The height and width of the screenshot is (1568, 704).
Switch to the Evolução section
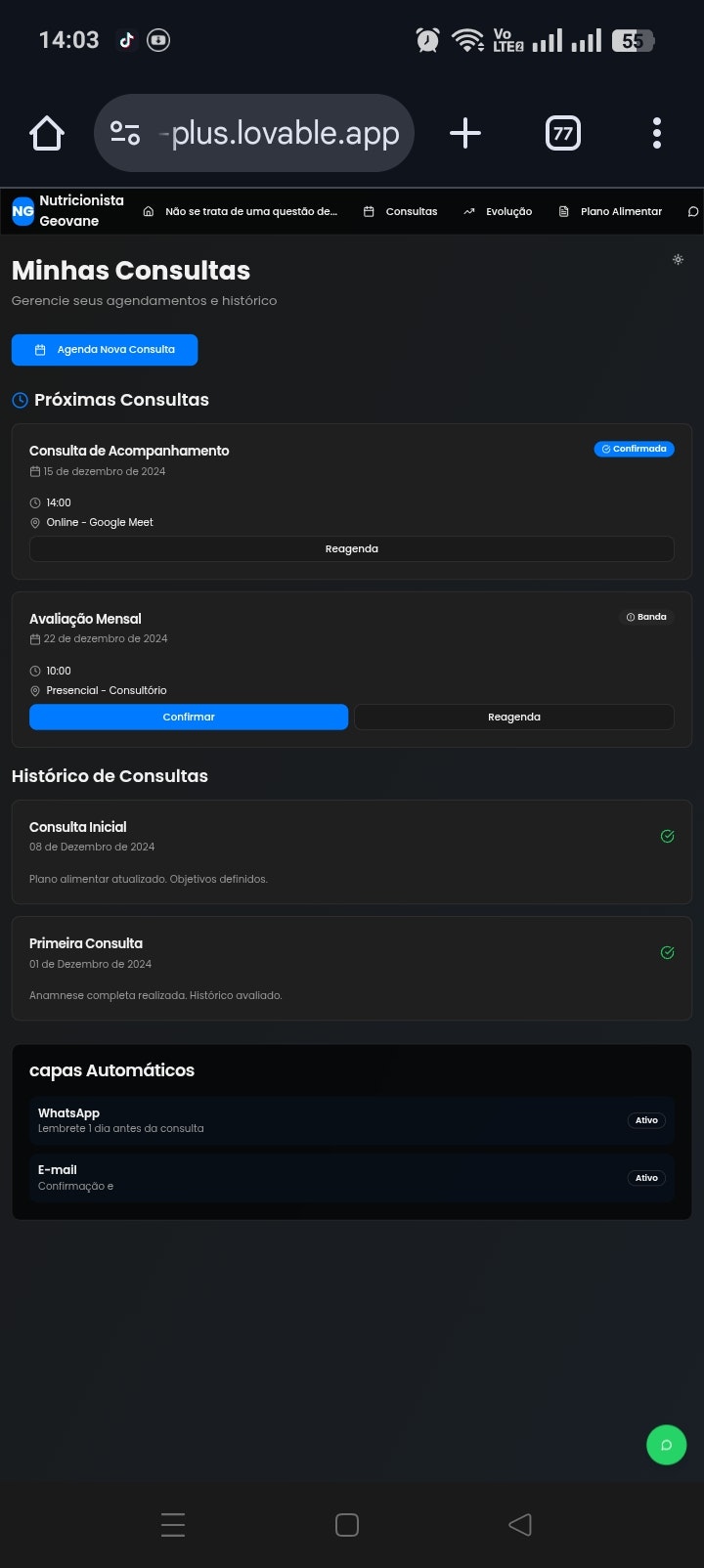pos(498,211)
